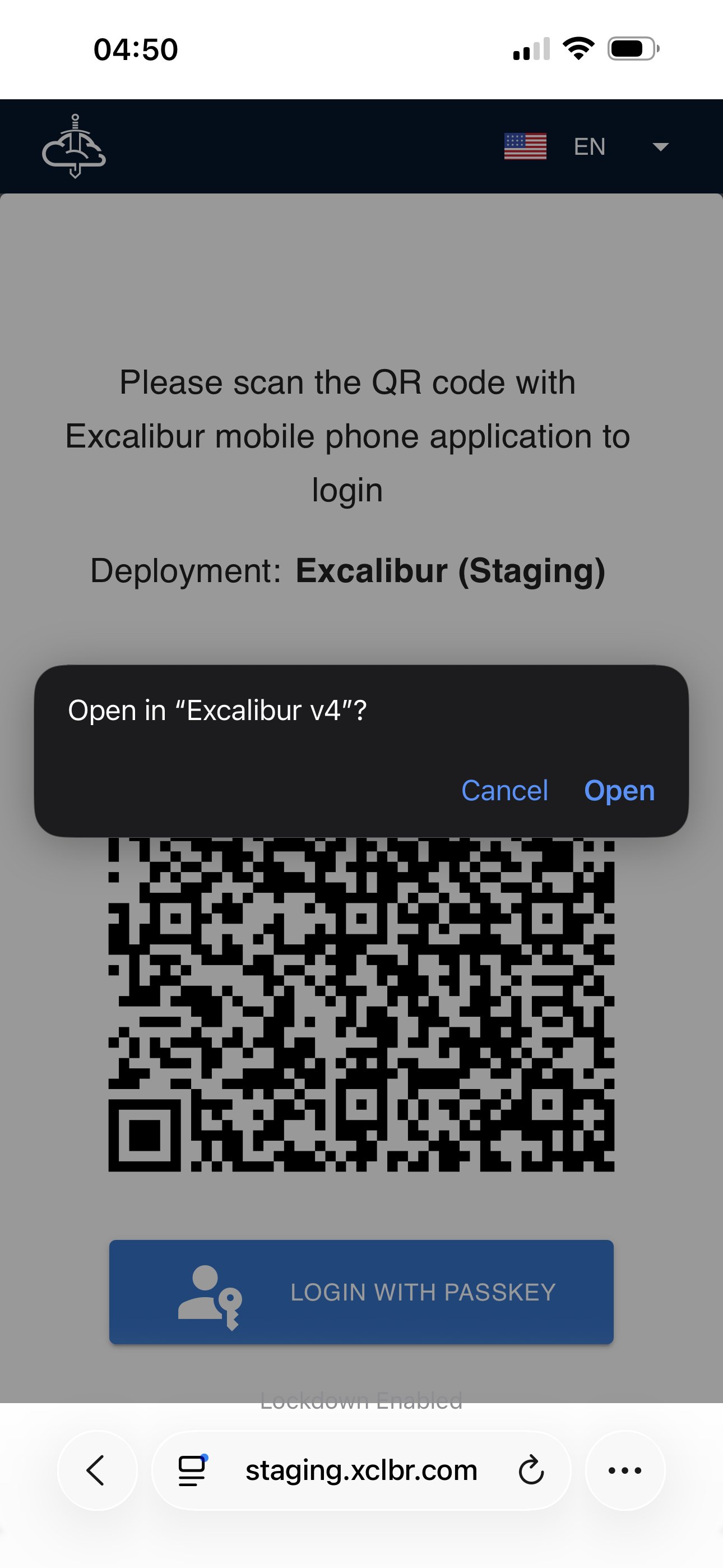Screen dimensions: 723x1568
Task: Open the browser's three-dot menu
Action: 624,1470
